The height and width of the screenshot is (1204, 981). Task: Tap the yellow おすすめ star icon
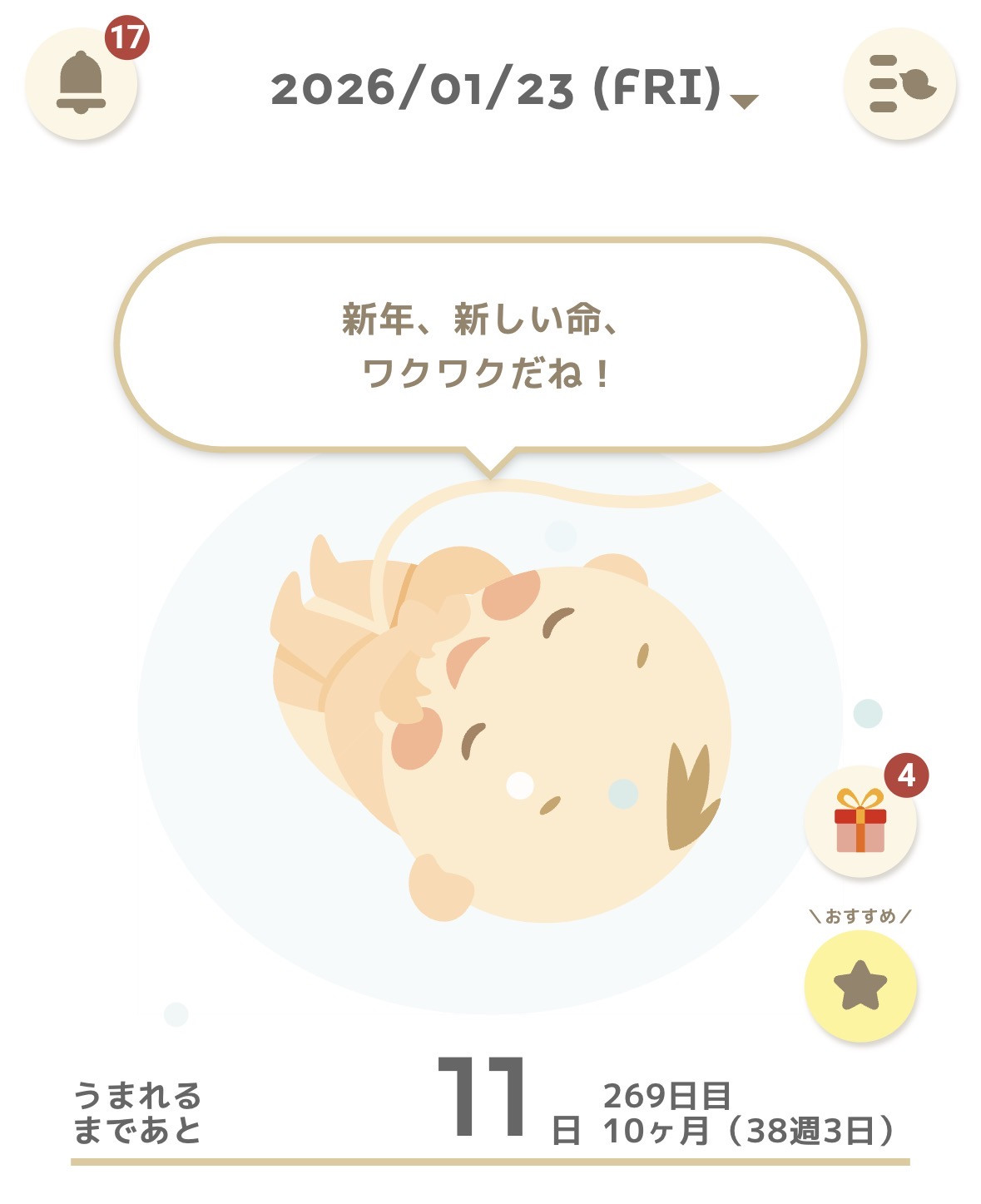[862, 986]
